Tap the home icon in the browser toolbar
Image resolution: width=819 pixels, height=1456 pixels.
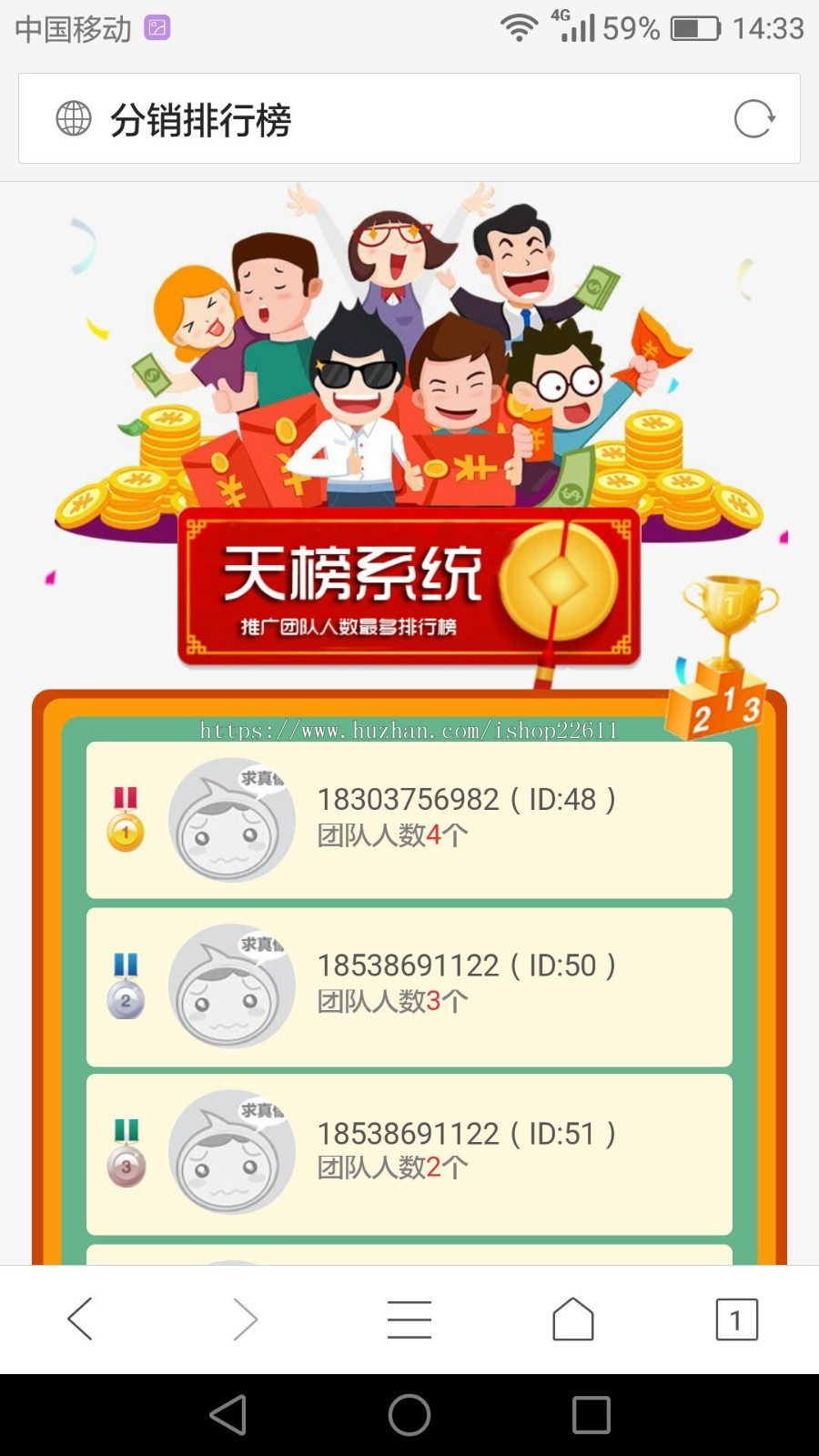tap(573, 1318)
